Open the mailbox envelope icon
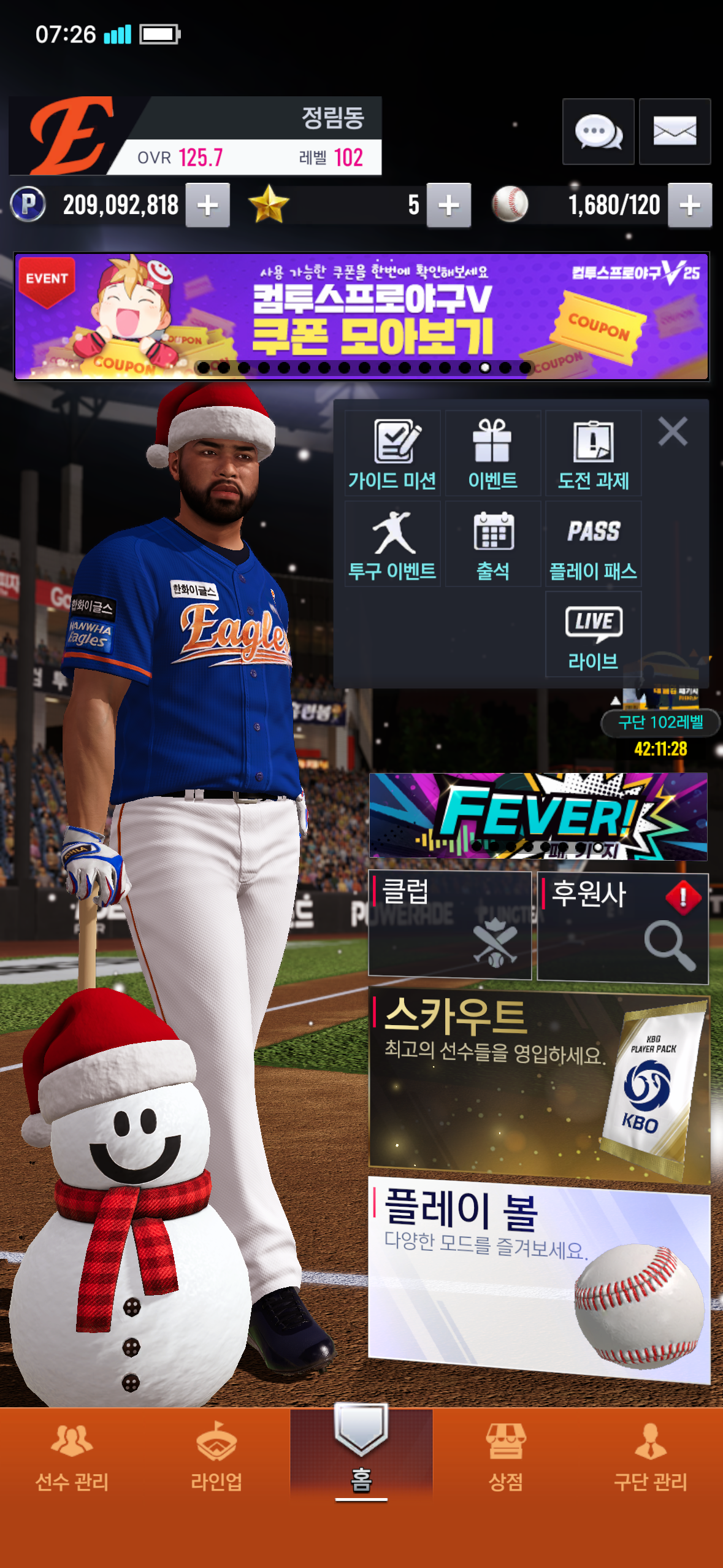This screenshot has width=723, height=1568. point(675,131)
